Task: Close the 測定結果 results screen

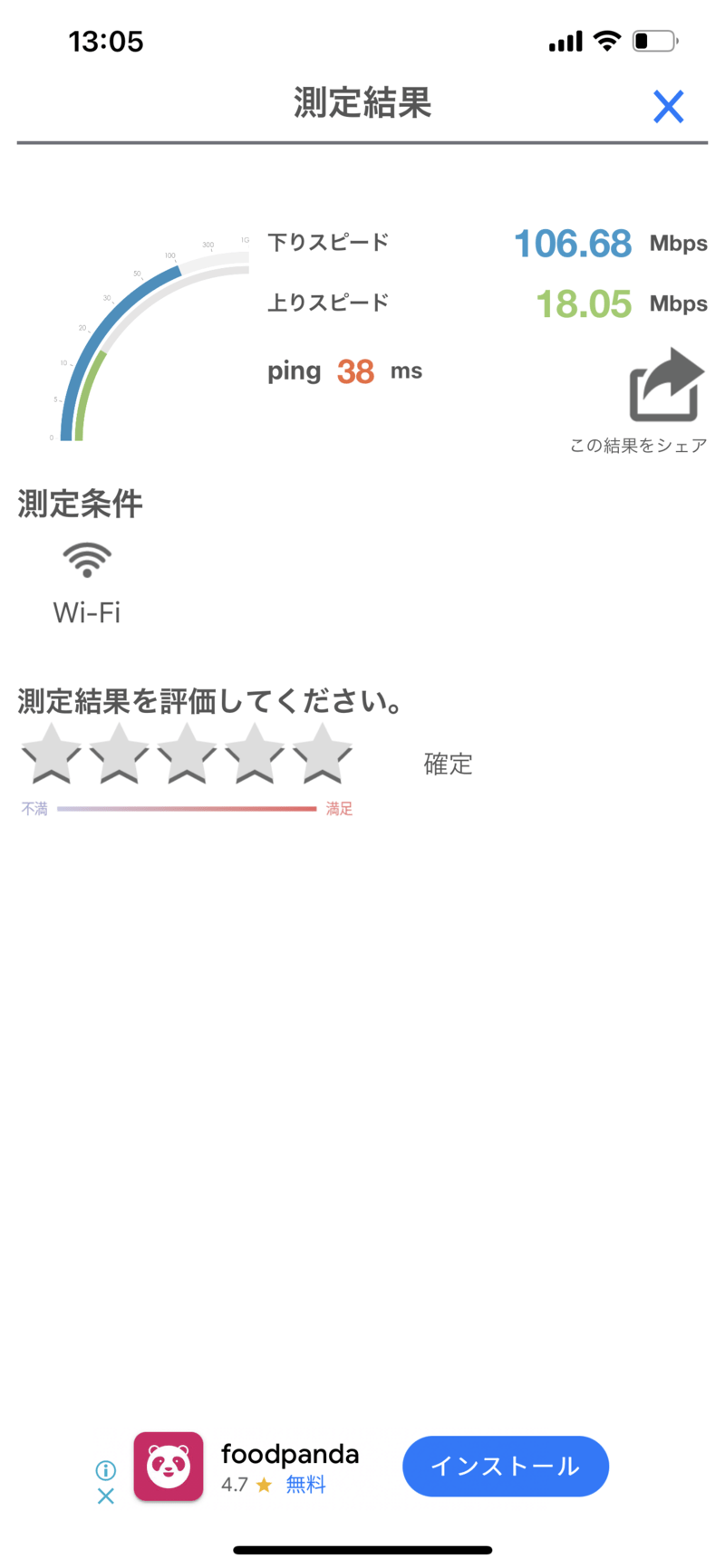Action: coord(668,107)
